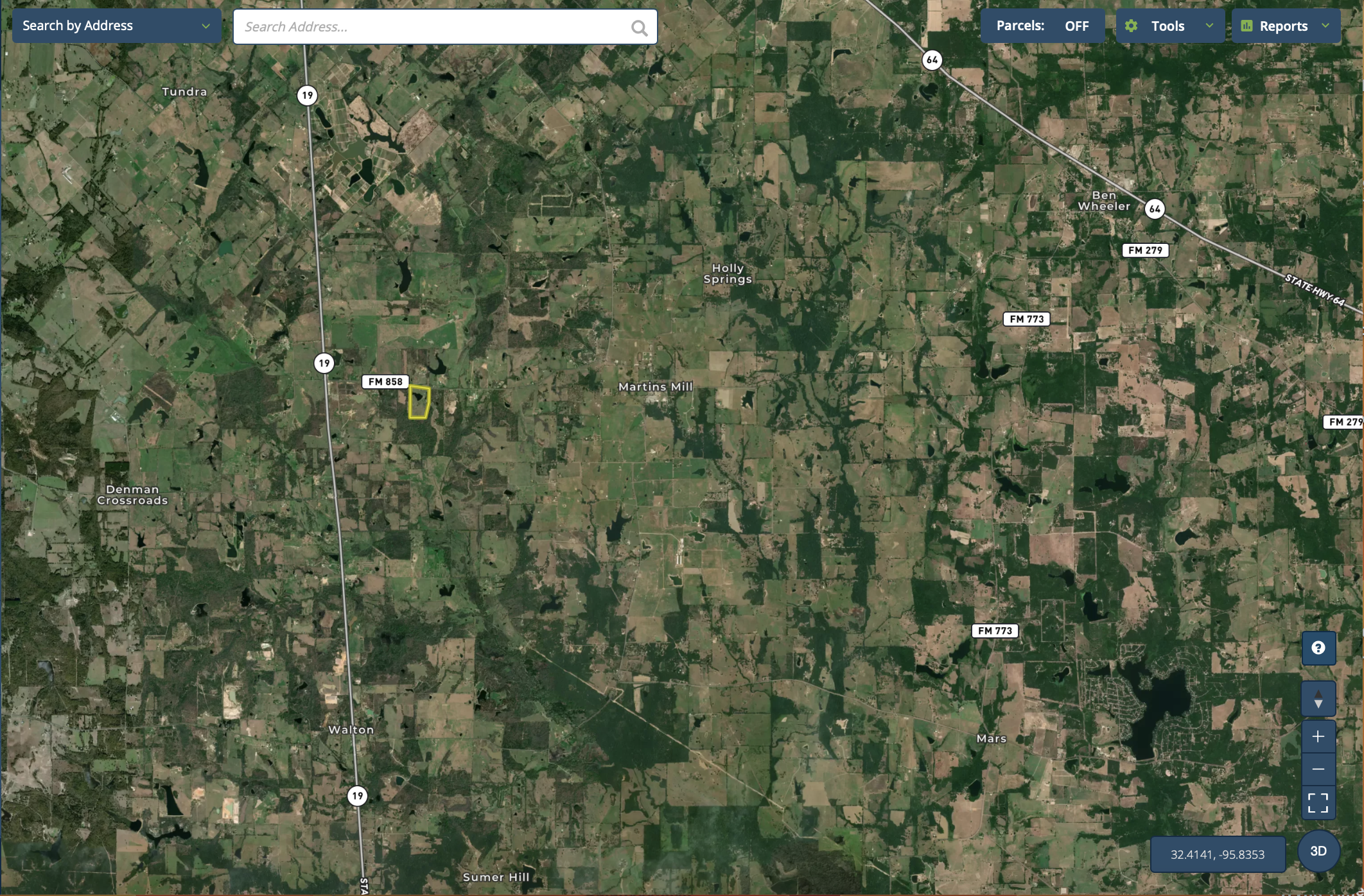Zoom in with the plus button
The image size is (1364, 896).
[1318, 737]
